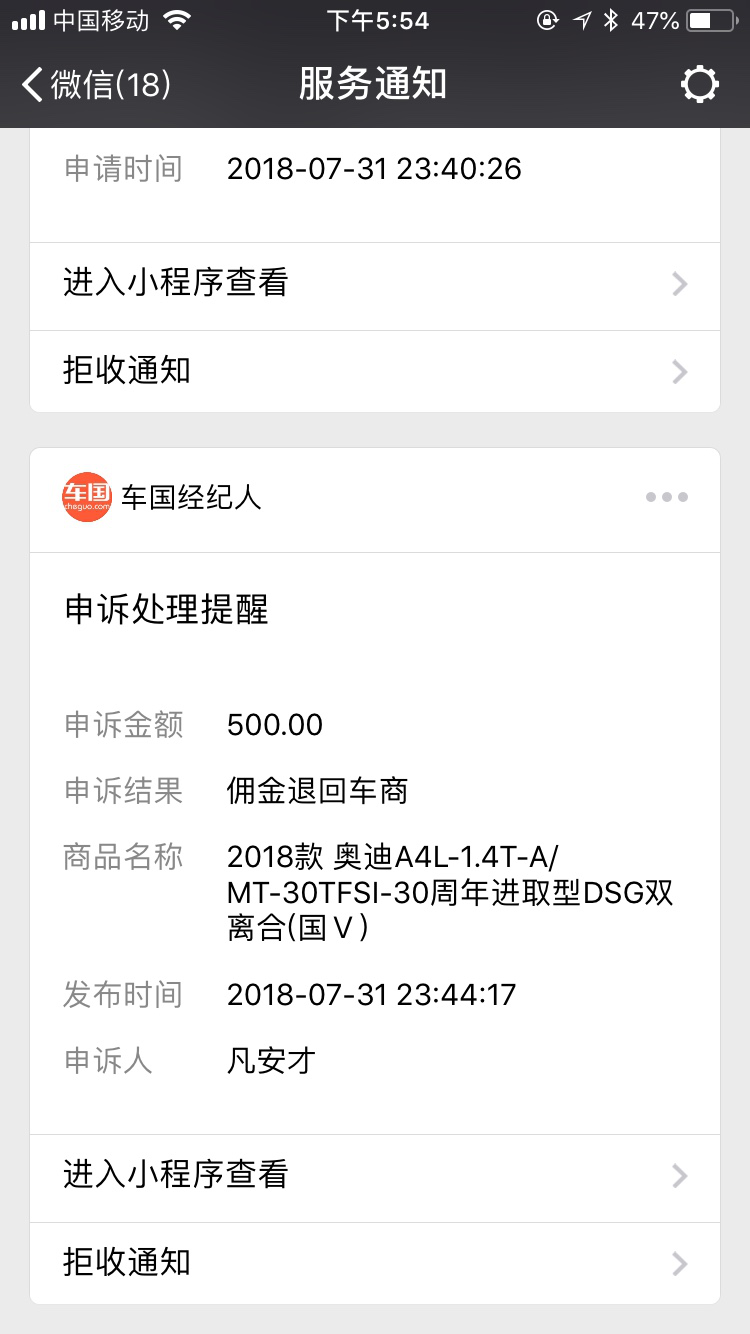This screenshot has height=1334, width=750.
Task: Choose 拒收通知 in the 申诉处理提醒 card
Action: 375,1263
